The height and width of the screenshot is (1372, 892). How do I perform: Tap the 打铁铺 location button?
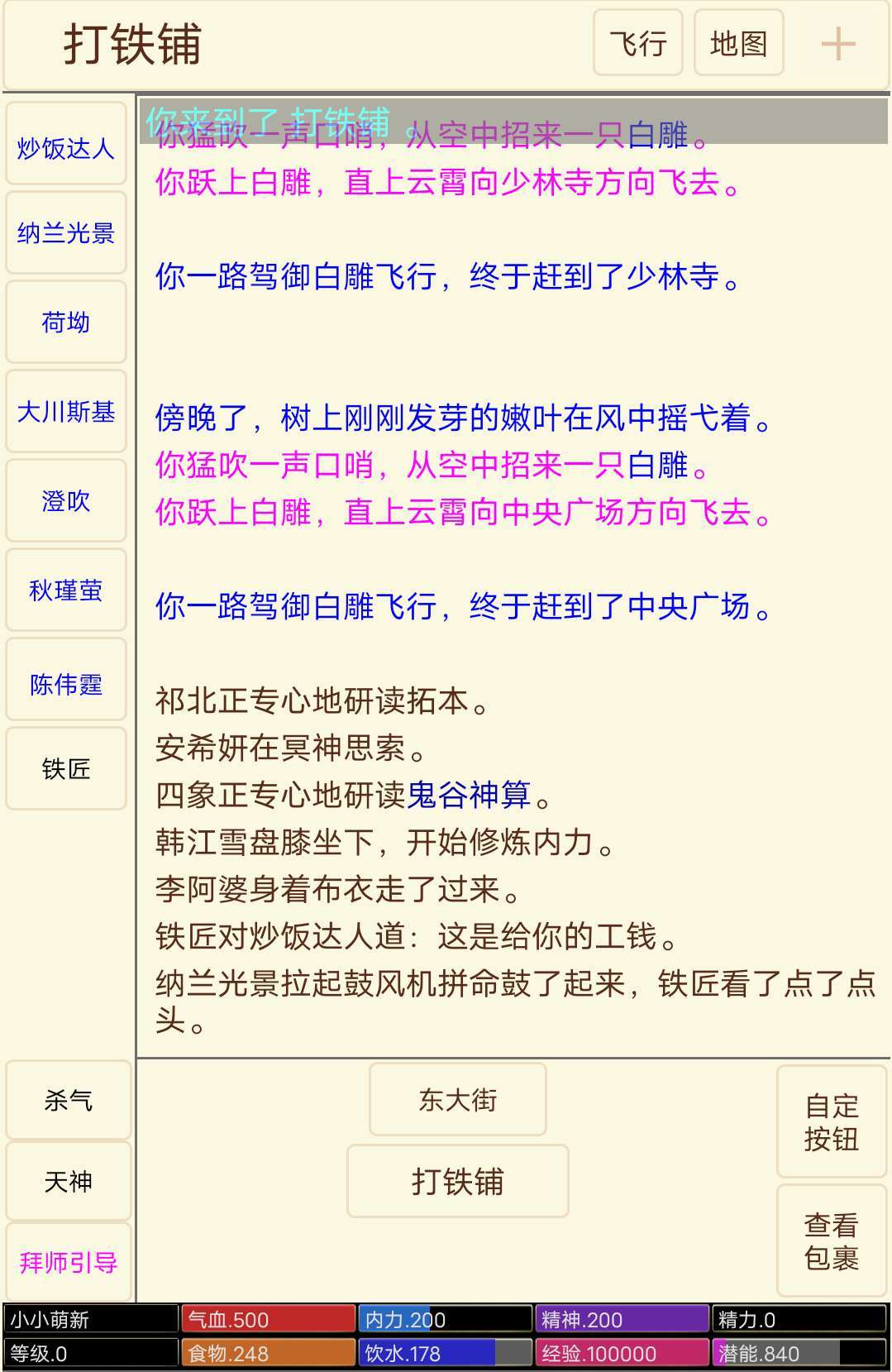(457, 1181)
